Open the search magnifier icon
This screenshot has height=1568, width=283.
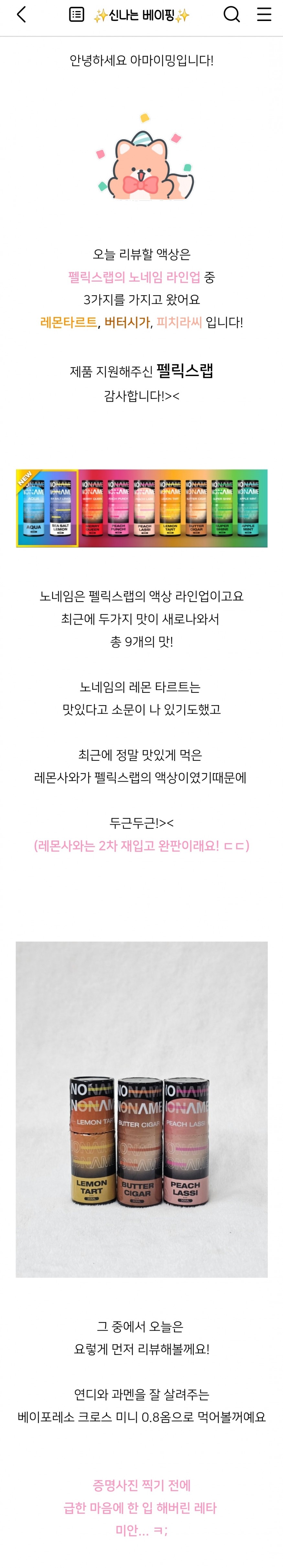click(231, 15)
